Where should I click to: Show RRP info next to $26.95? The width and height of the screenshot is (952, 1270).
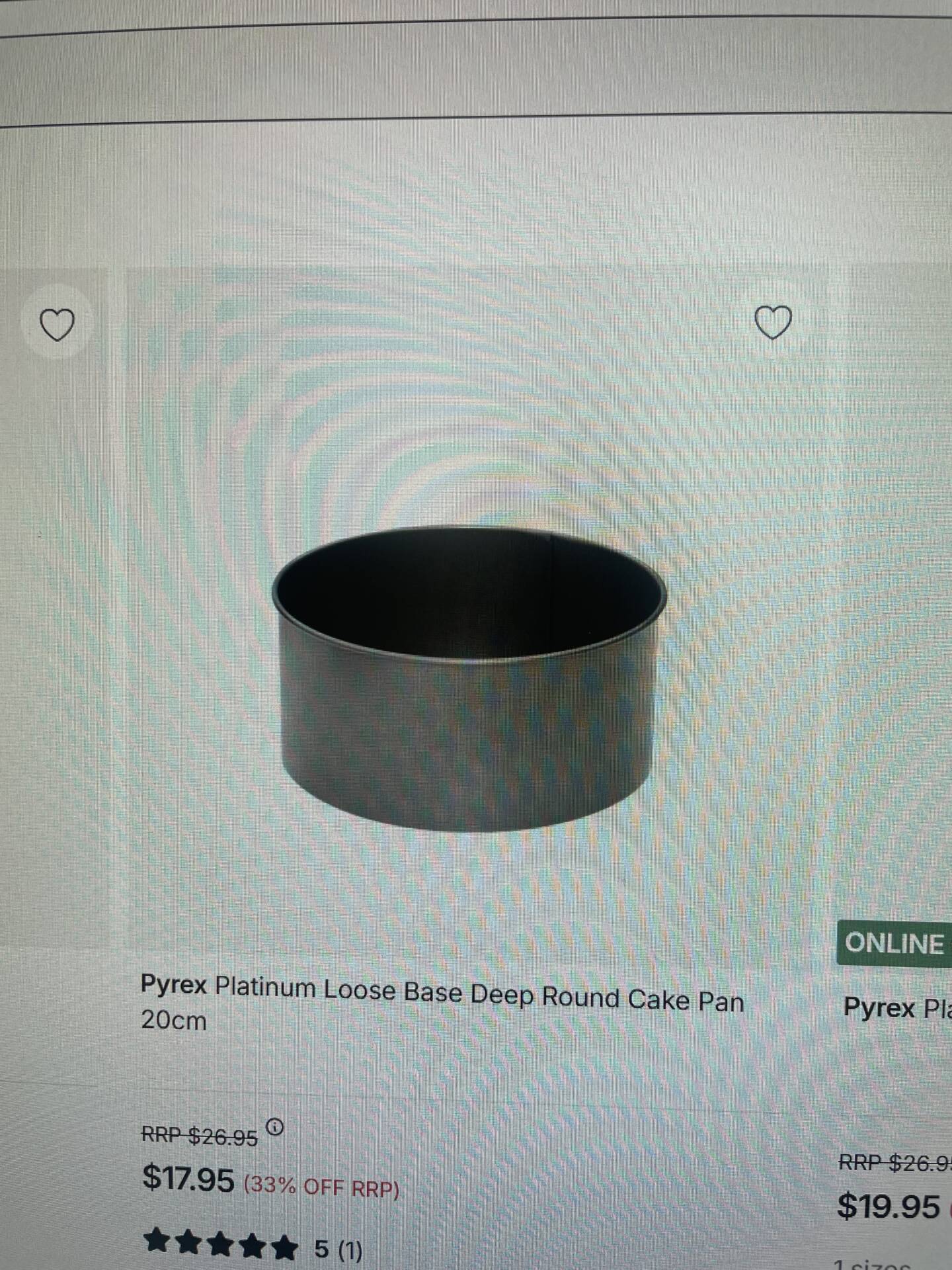[275, 1126]
